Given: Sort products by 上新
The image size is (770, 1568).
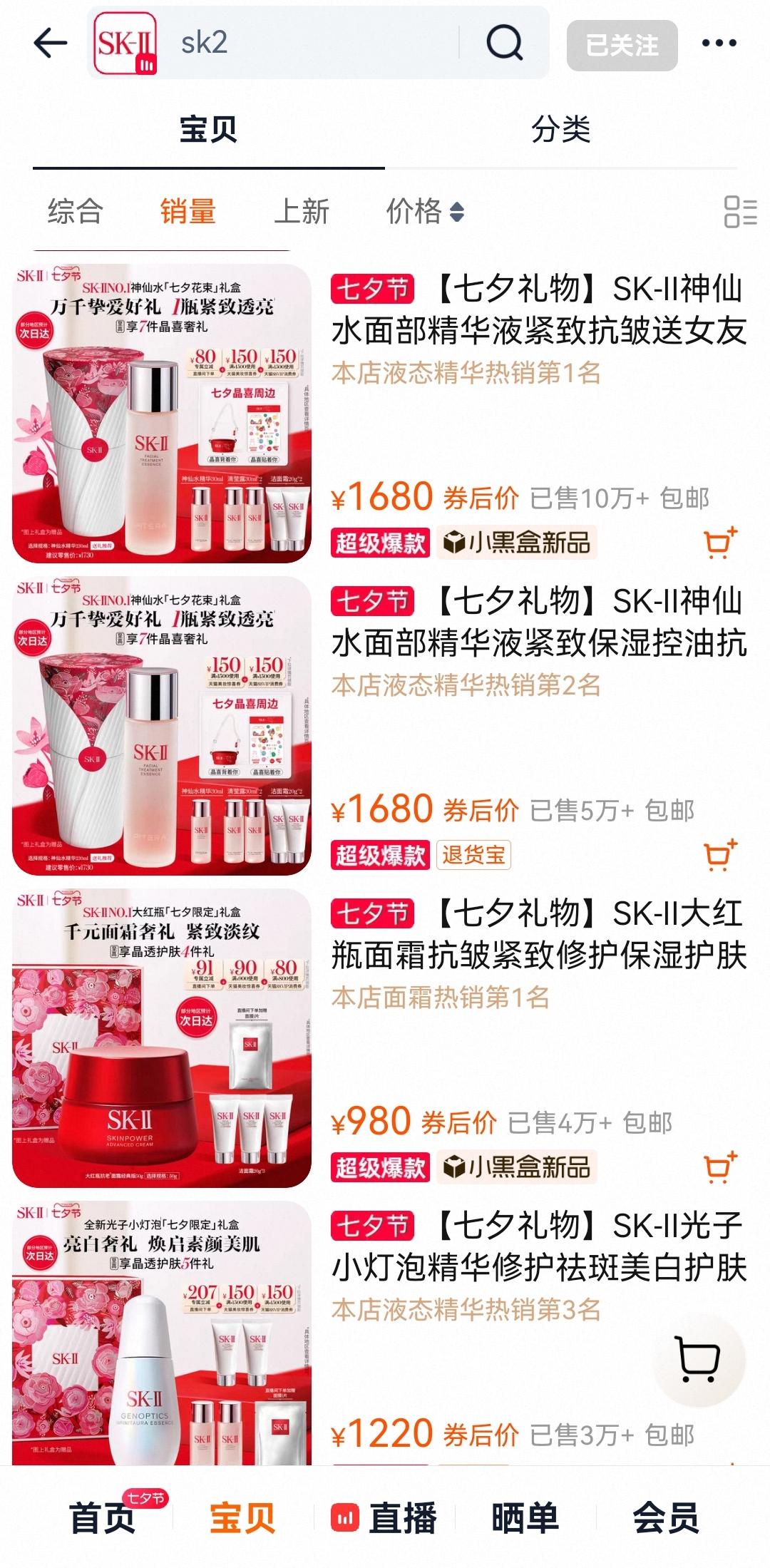Looking at the screenshot, I should point(302,212).
